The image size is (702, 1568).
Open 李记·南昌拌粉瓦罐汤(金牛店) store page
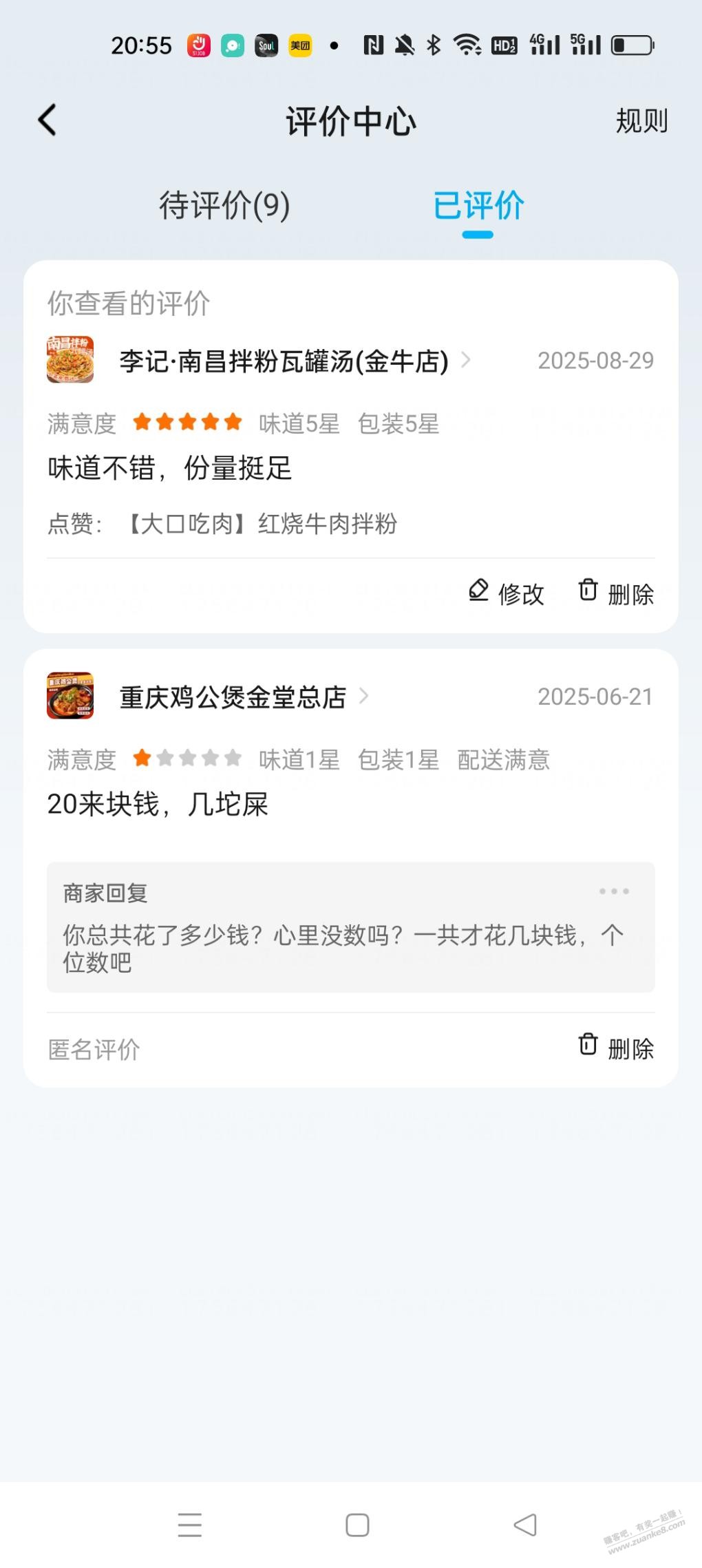coord(284,361)
